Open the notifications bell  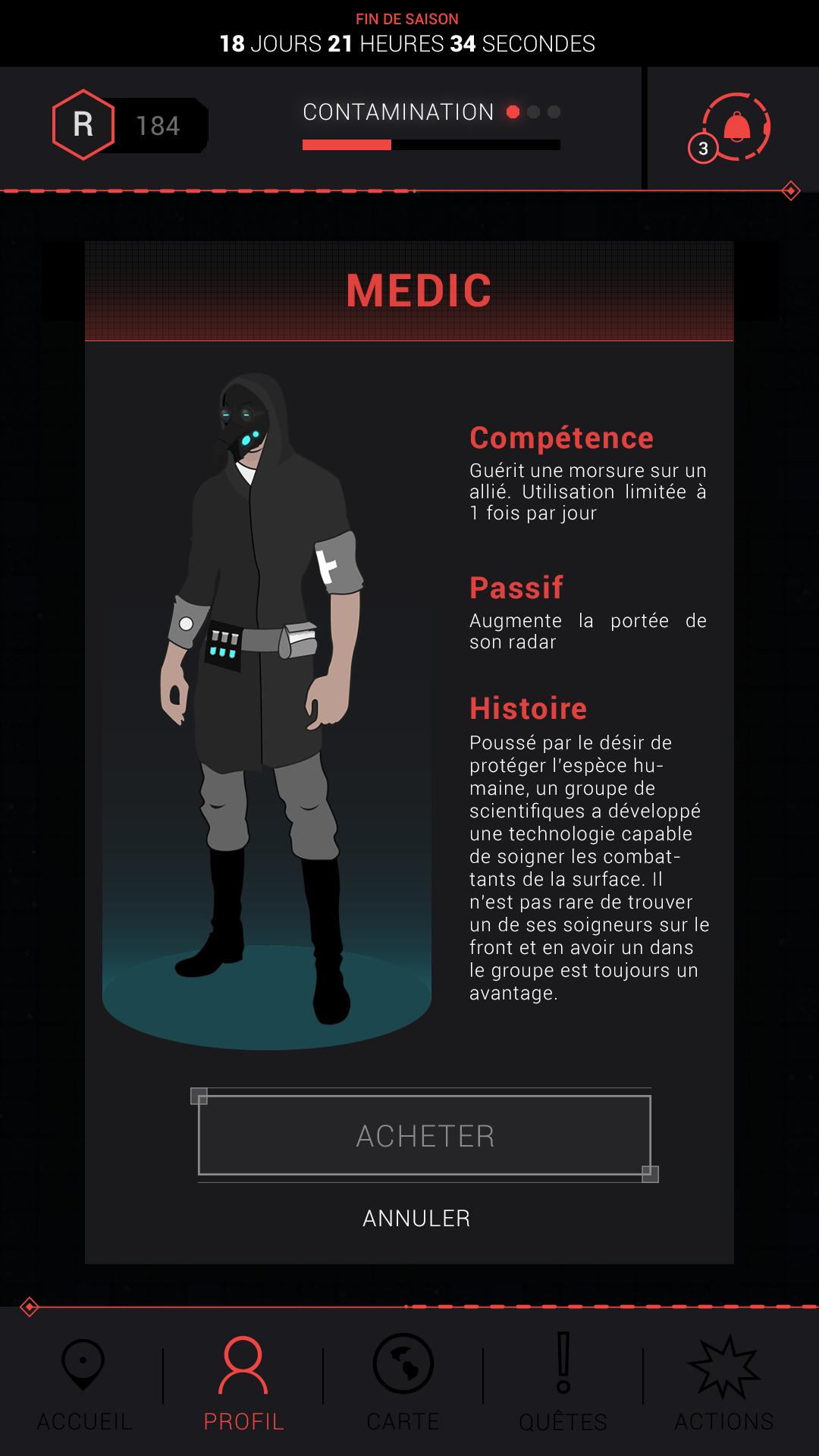point(730,127)
